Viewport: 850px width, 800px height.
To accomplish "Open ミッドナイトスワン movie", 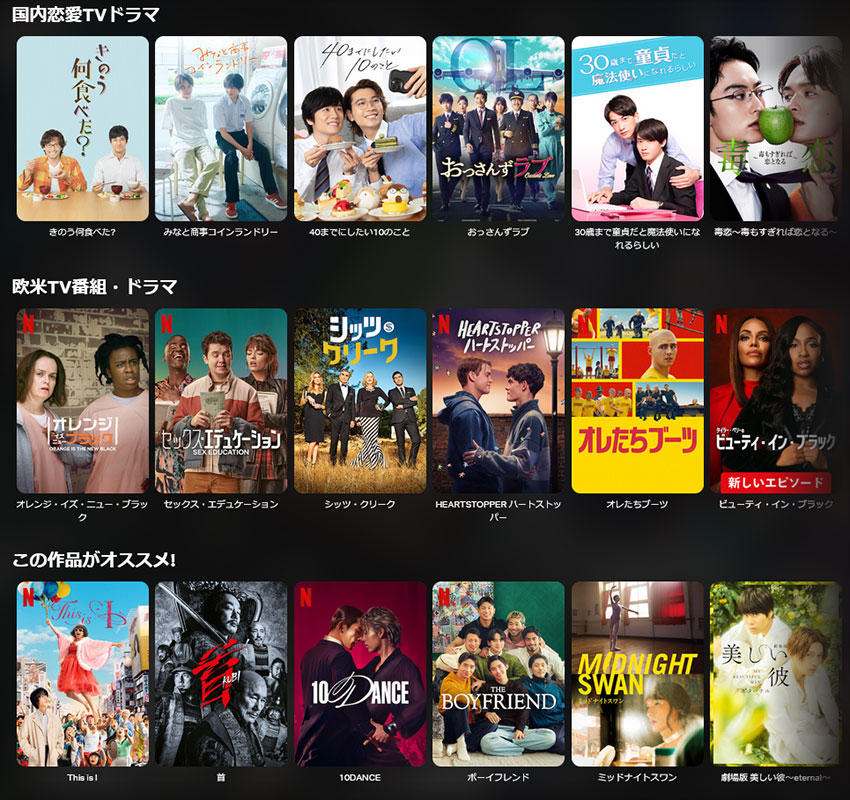I will [x=637, y=673].
